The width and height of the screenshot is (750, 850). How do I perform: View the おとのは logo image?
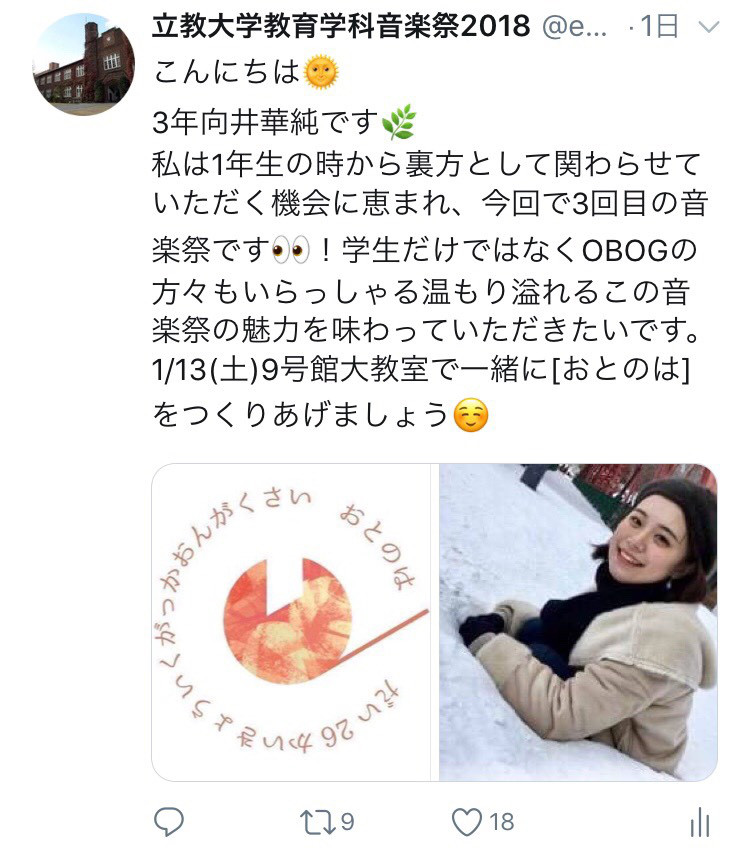click(293, 621)
